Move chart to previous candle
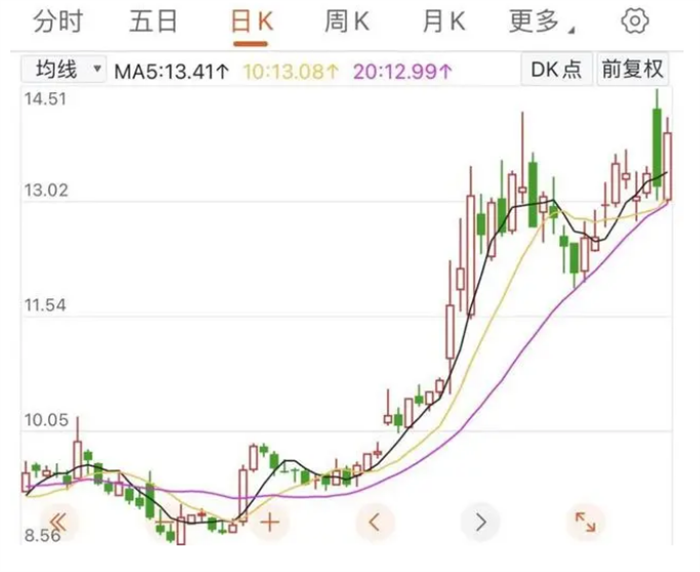The height and width of the screenshot is (572, 700). tap(375, 521)
